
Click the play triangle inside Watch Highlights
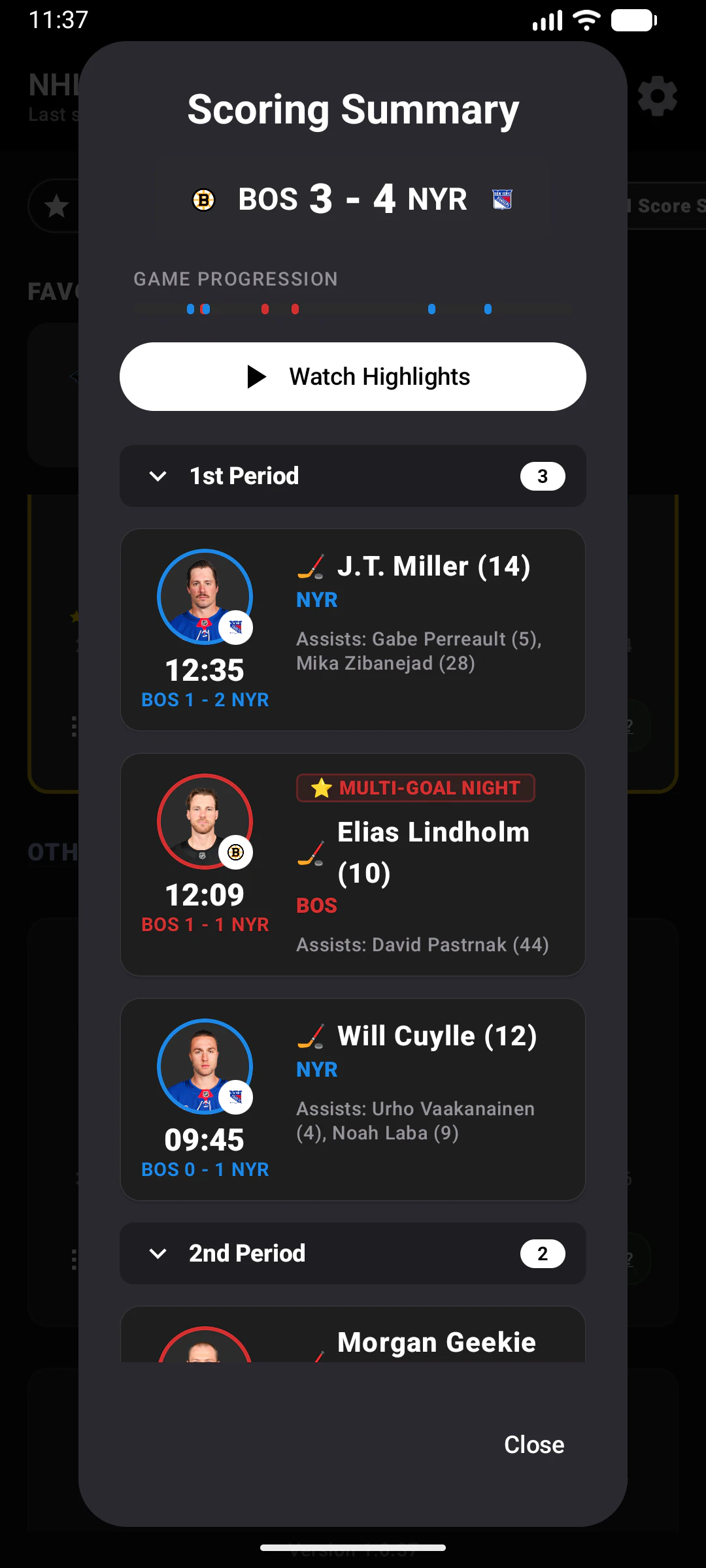tap(258, 376)
